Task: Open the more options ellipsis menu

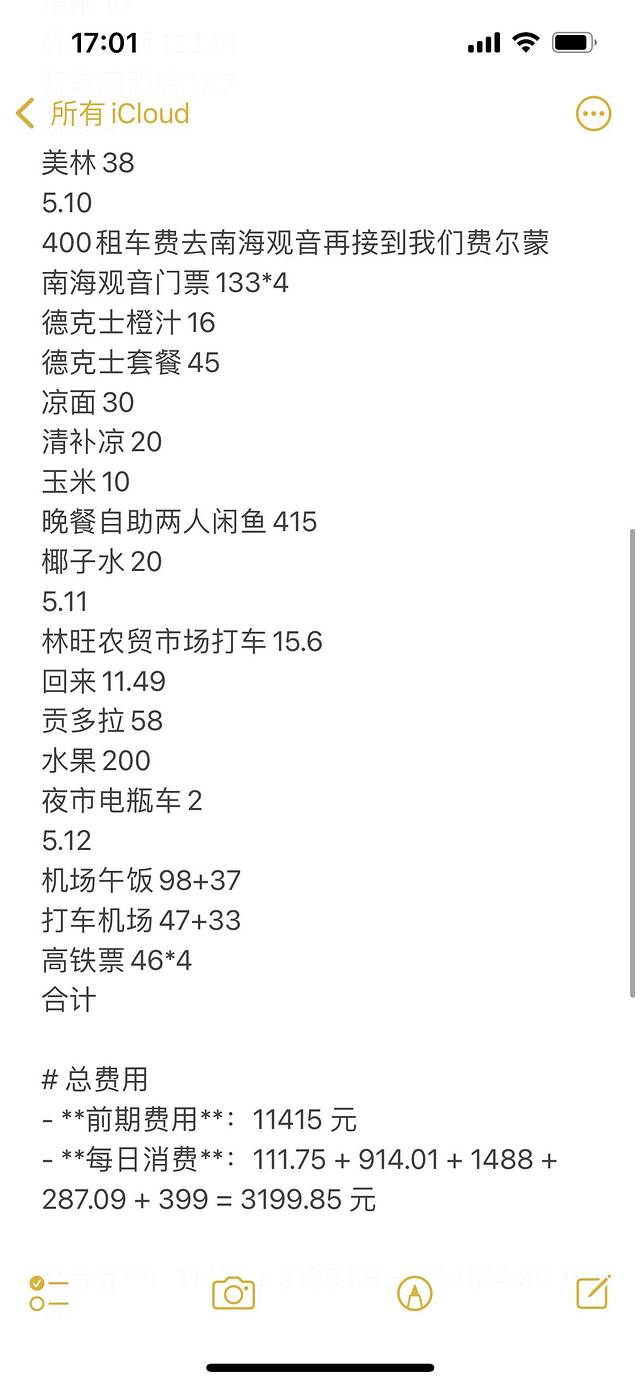Action: tap(593, 114)
